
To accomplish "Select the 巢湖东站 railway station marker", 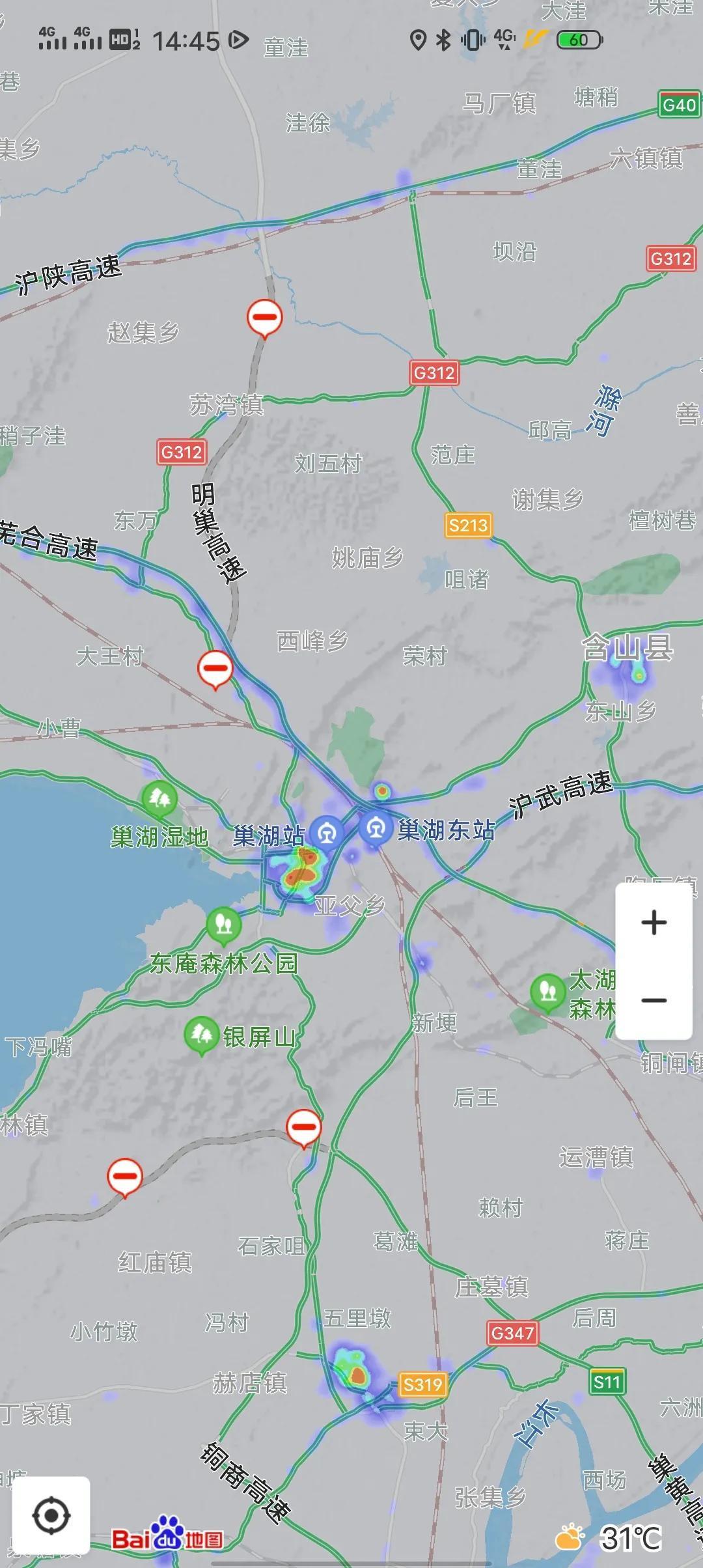I will tap(375, 828).
